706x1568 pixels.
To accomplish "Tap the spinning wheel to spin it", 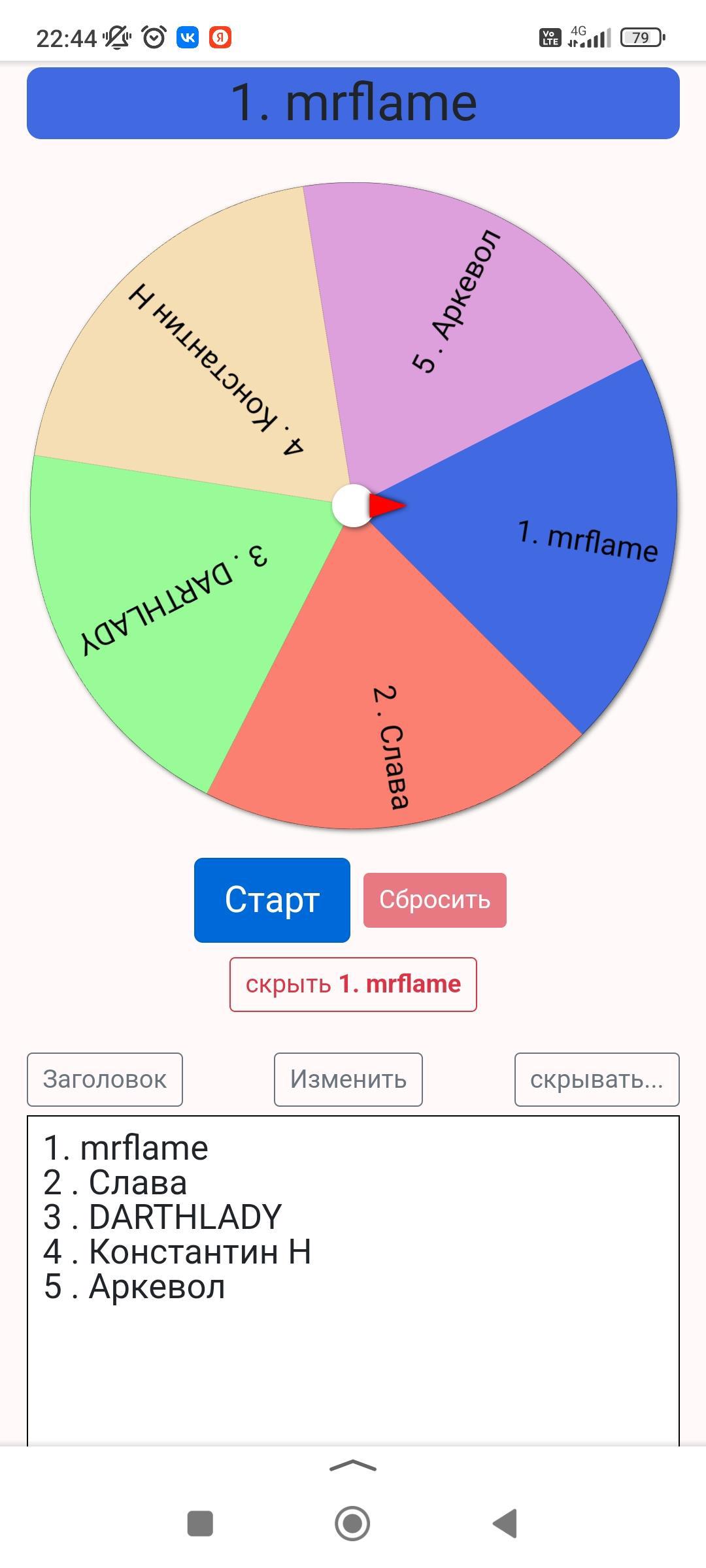I will (353, 506).
